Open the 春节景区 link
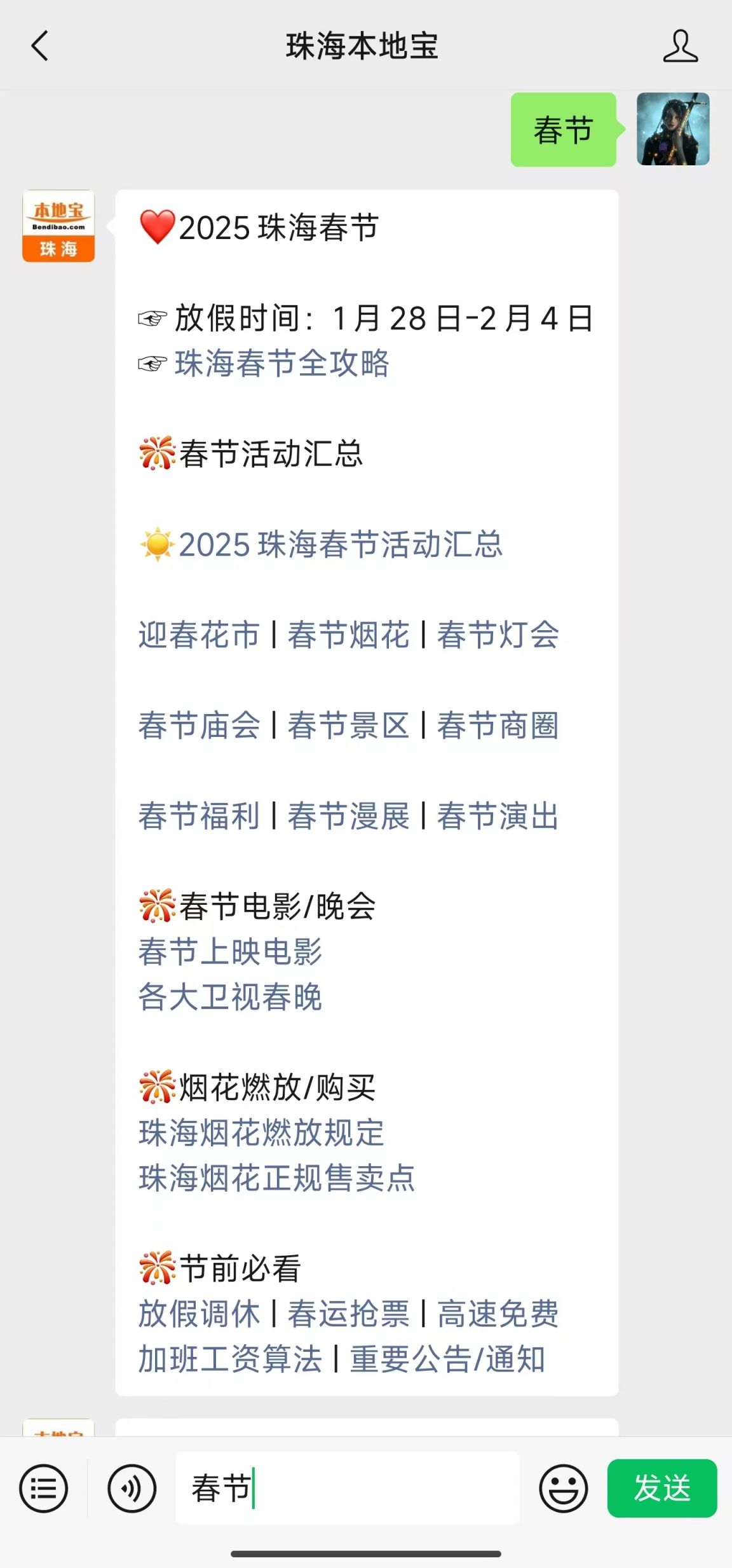 coord(348,726)
